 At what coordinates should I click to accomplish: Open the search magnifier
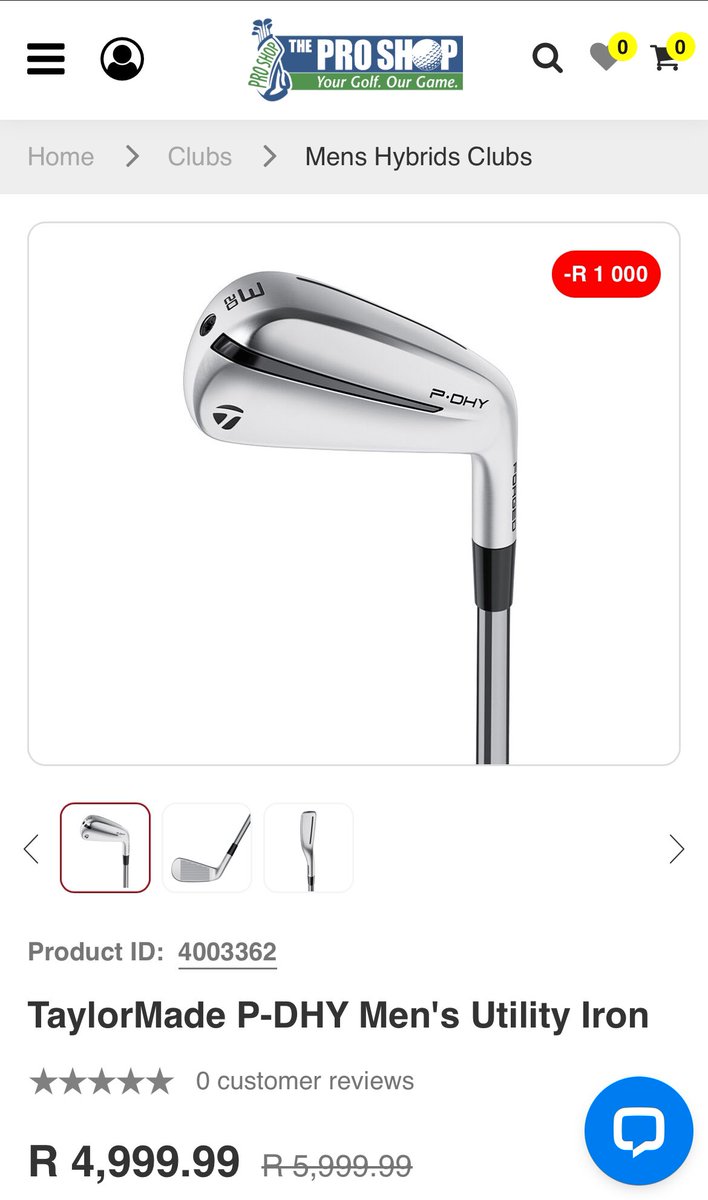click(547, 59)
